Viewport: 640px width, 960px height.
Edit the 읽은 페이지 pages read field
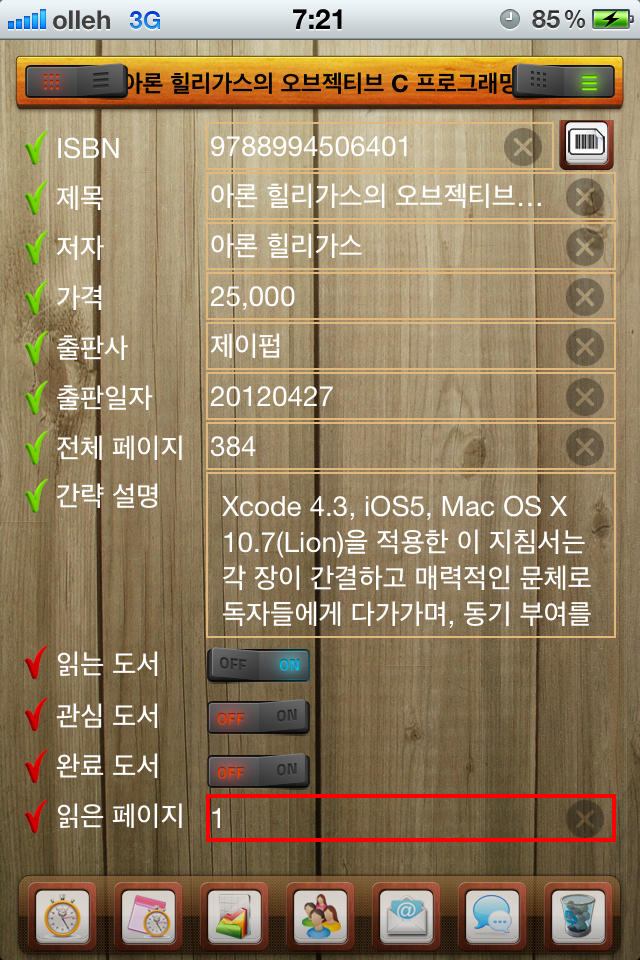(x=380, y=820)
